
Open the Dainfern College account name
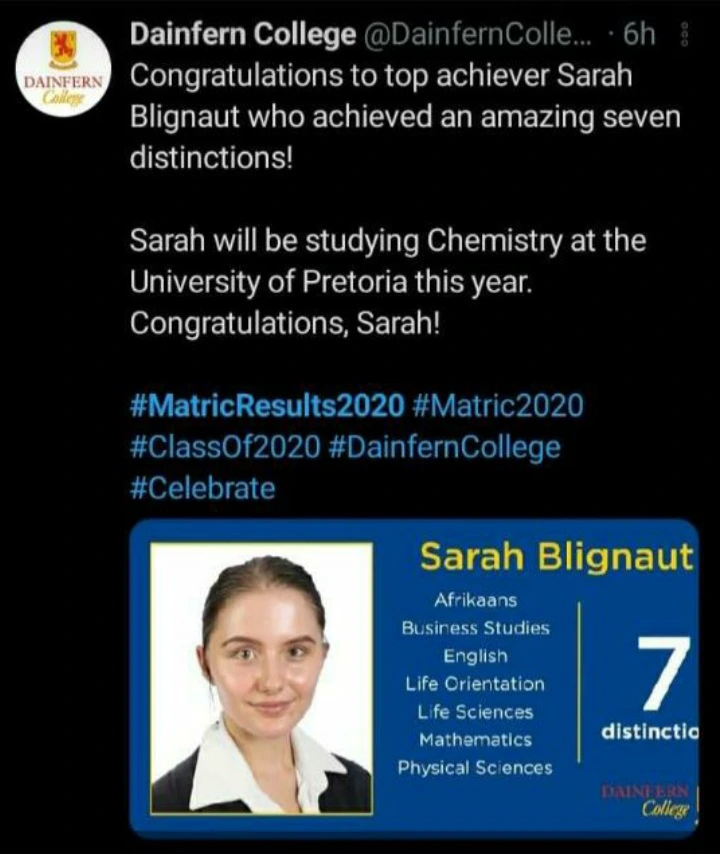[x=243, y=35]
